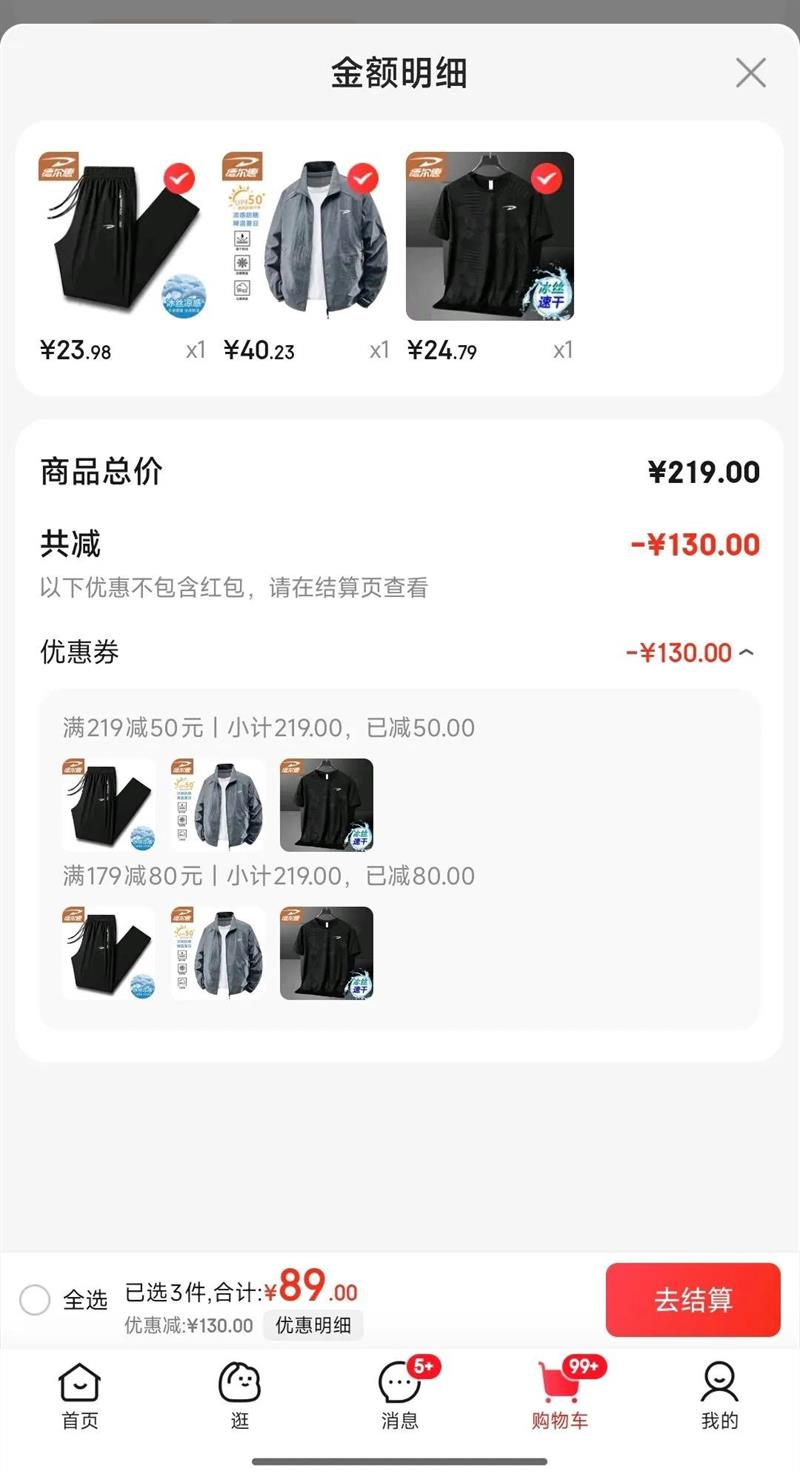Image resolution: width=800 pixels, height=1477 pixels.
Task: Go to the 我的 profile tab
Action: pos(719,1397)
